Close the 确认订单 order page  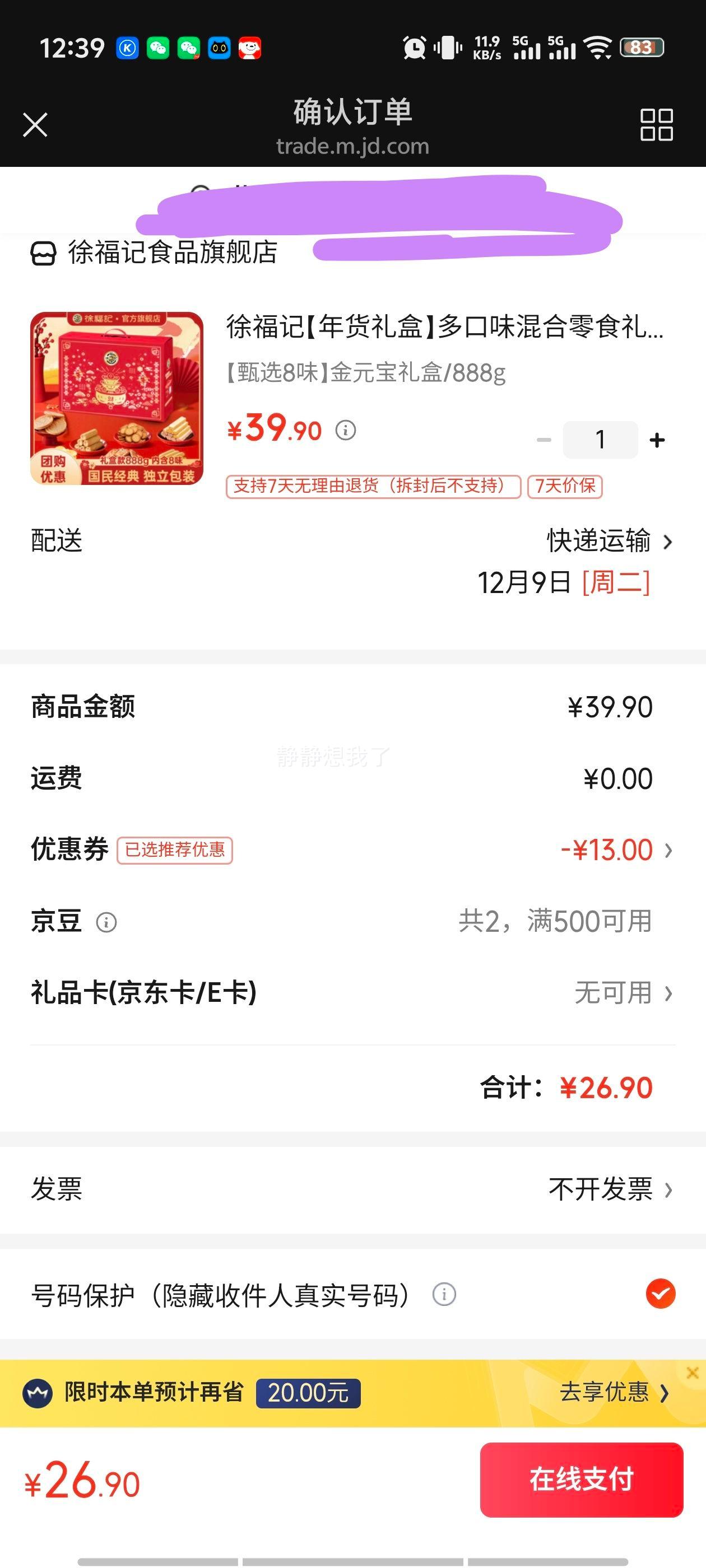(x=35, y=124)
